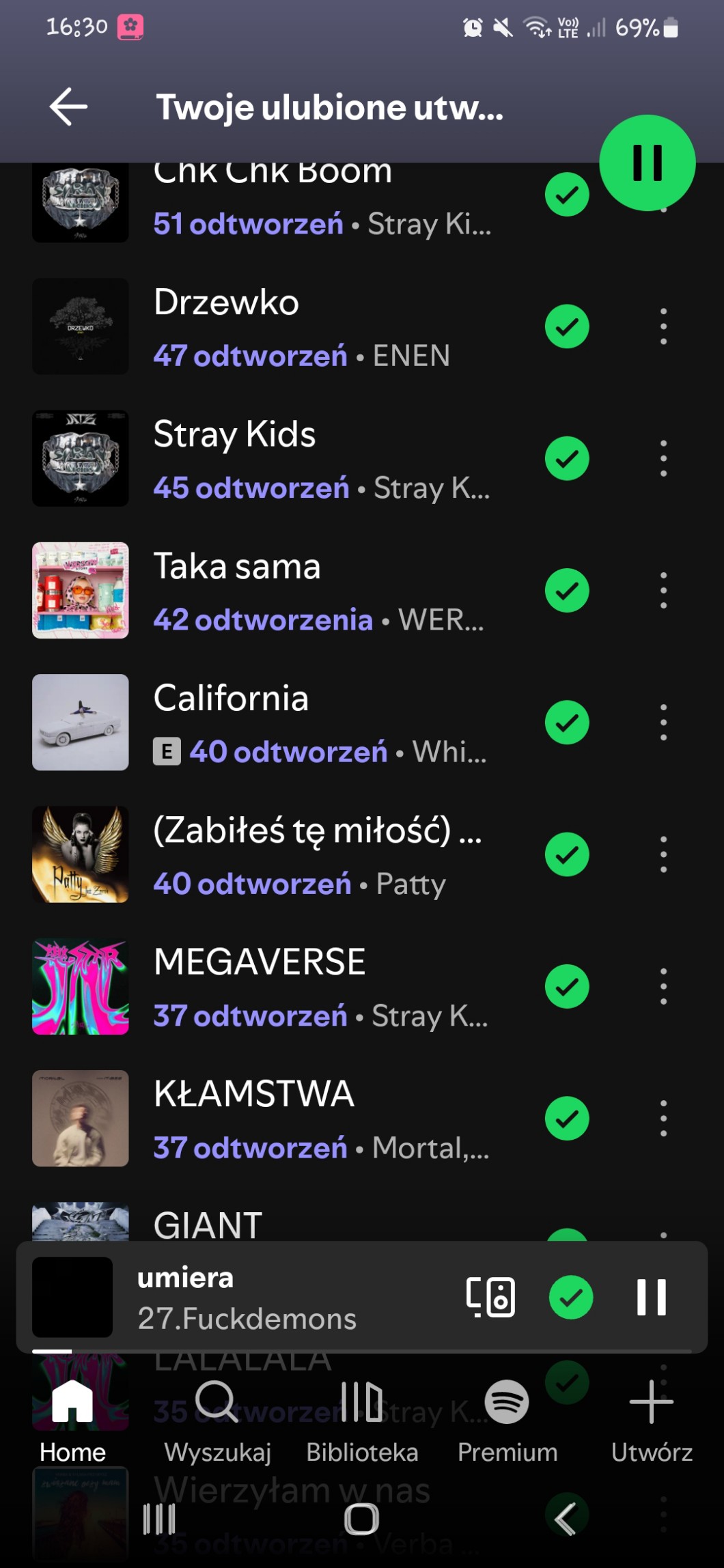Open more options for MEGAVERSE
This screenshot has height=1568, width=724.
click(x=663, y=986)
